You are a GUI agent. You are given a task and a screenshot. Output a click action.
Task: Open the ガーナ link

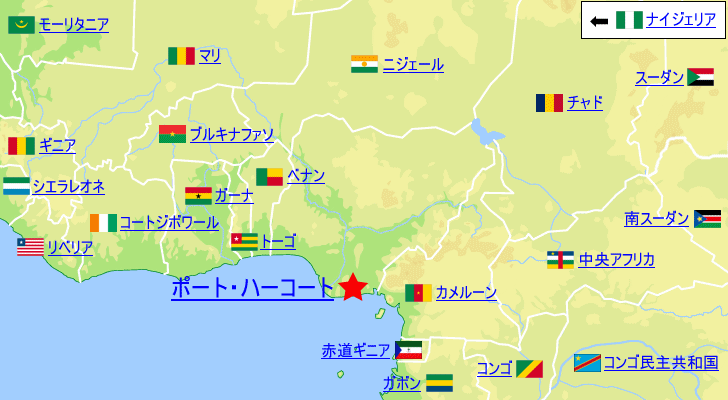coord(234,195)
